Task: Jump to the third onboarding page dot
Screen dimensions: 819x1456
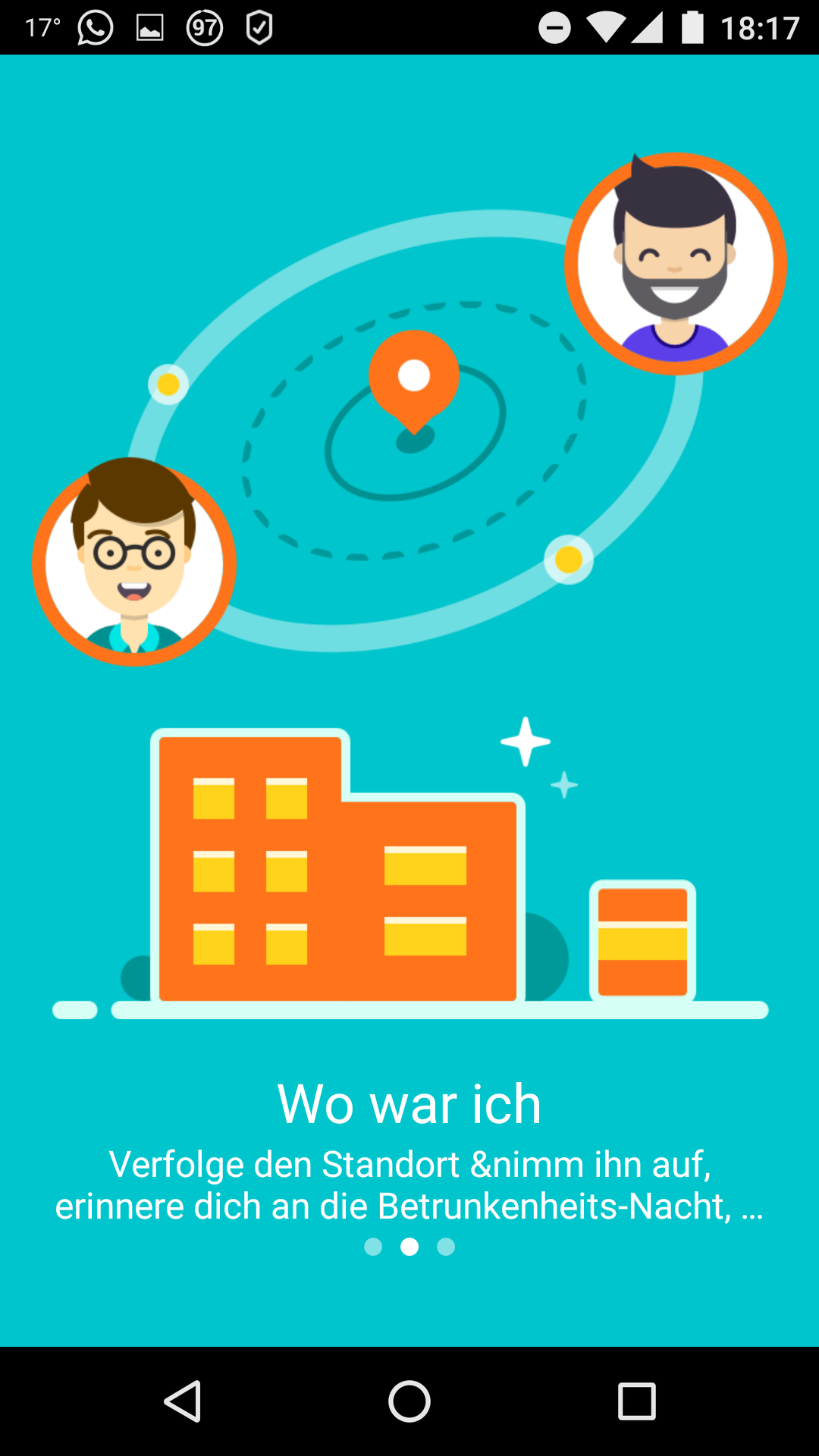Action: tap(446, 1247)
